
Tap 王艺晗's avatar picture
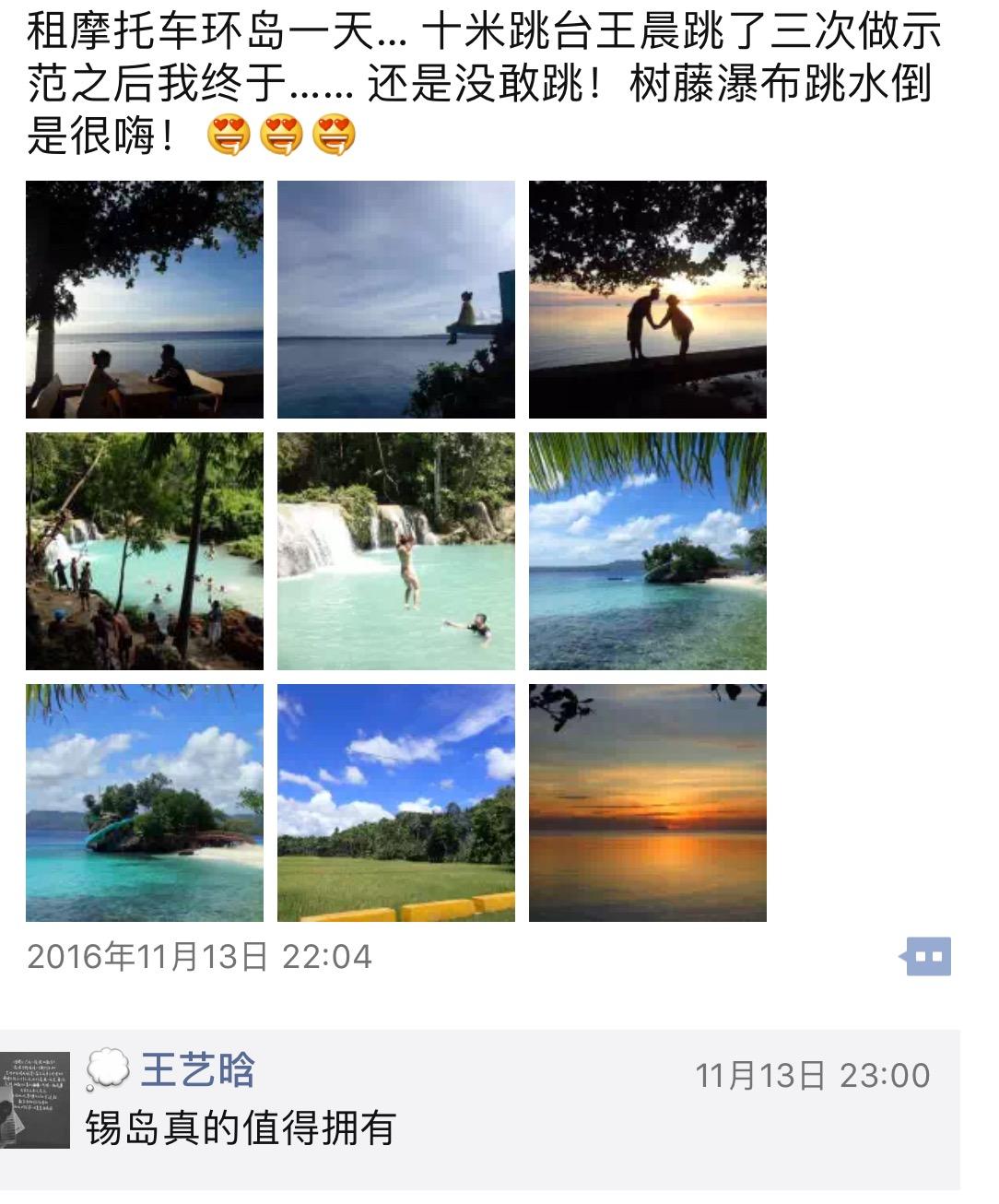[34, 1100]
